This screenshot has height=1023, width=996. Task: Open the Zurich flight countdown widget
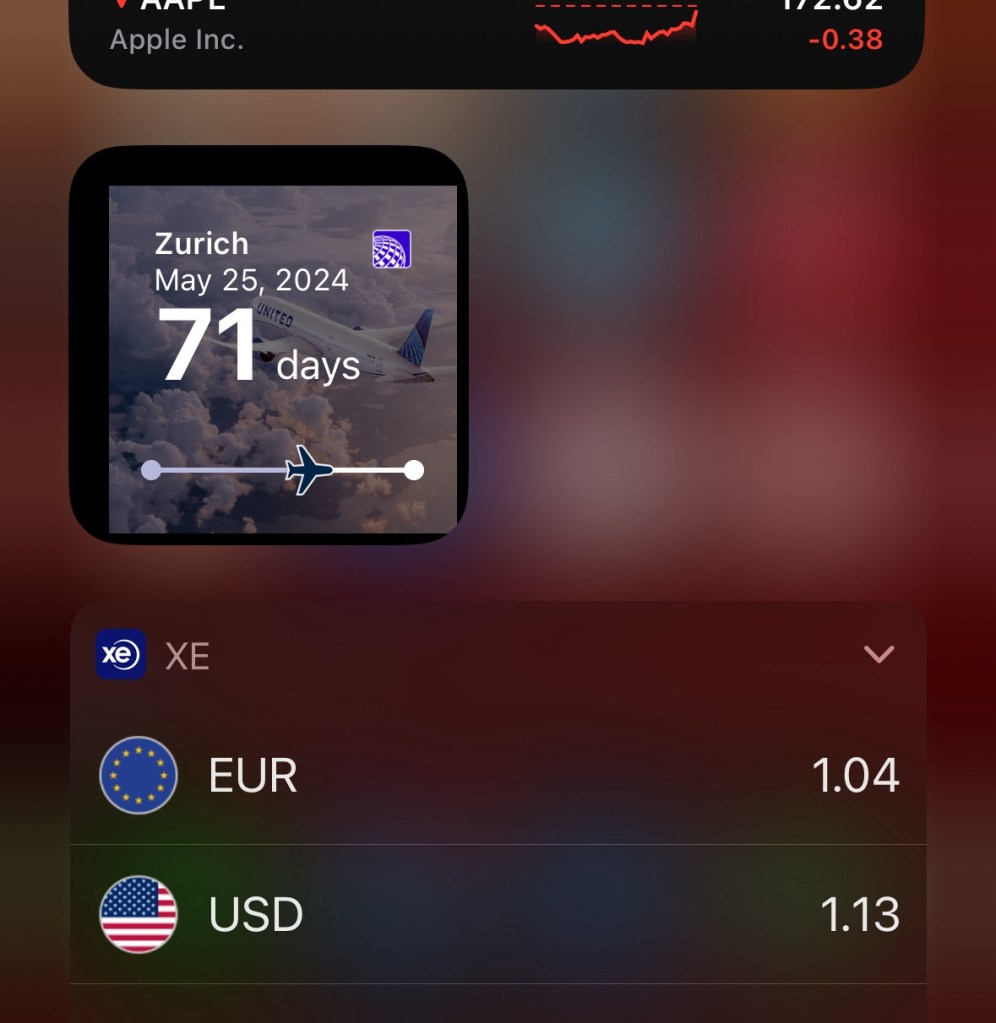pyautogui.click(x=268, y=345)
